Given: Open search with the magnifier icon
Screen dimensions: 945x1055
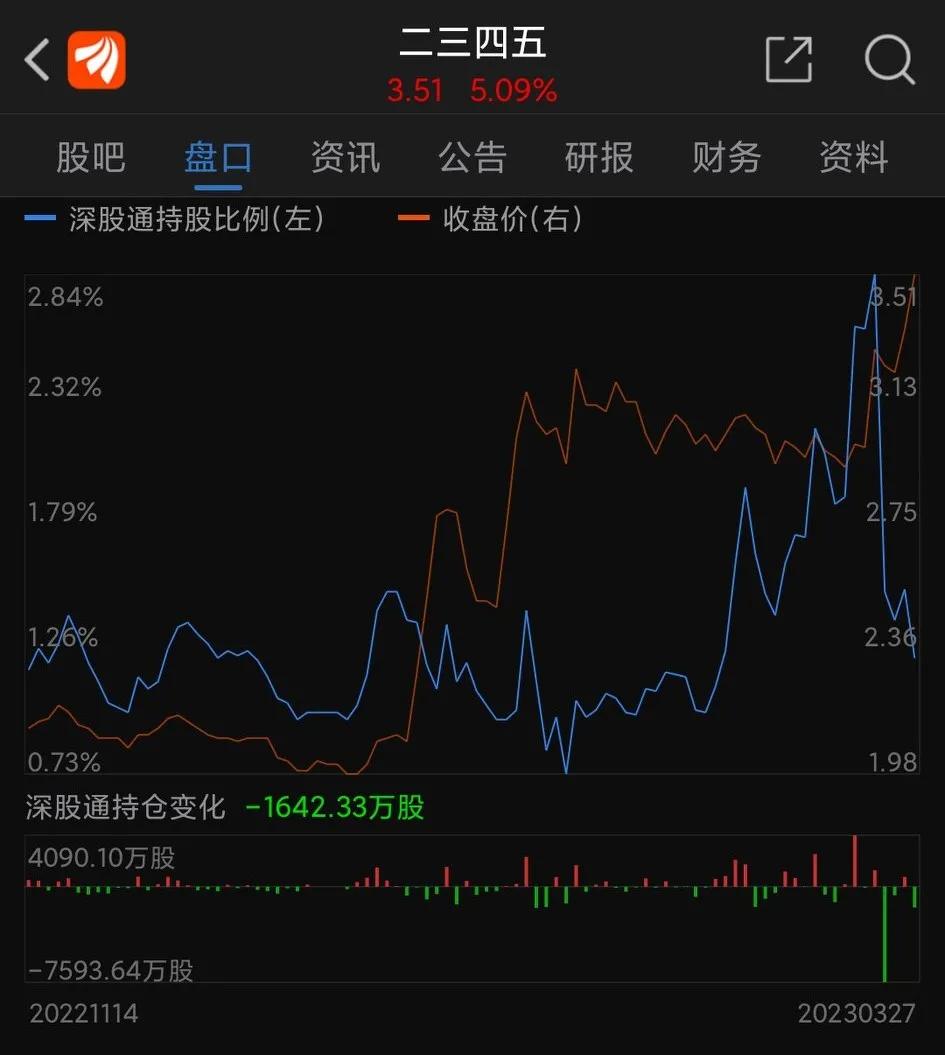Looking at the screenshot, I should click(889, 61).
